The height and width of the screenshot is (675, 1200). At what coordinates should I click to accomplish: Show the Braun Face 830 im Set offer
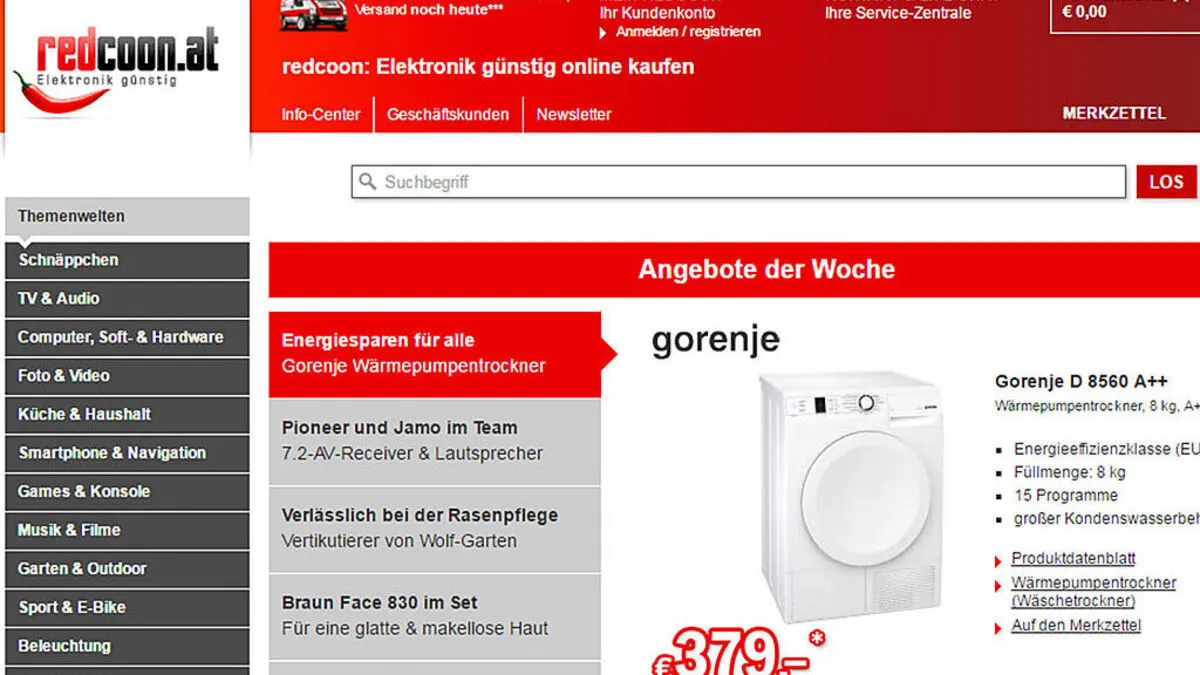435,615
